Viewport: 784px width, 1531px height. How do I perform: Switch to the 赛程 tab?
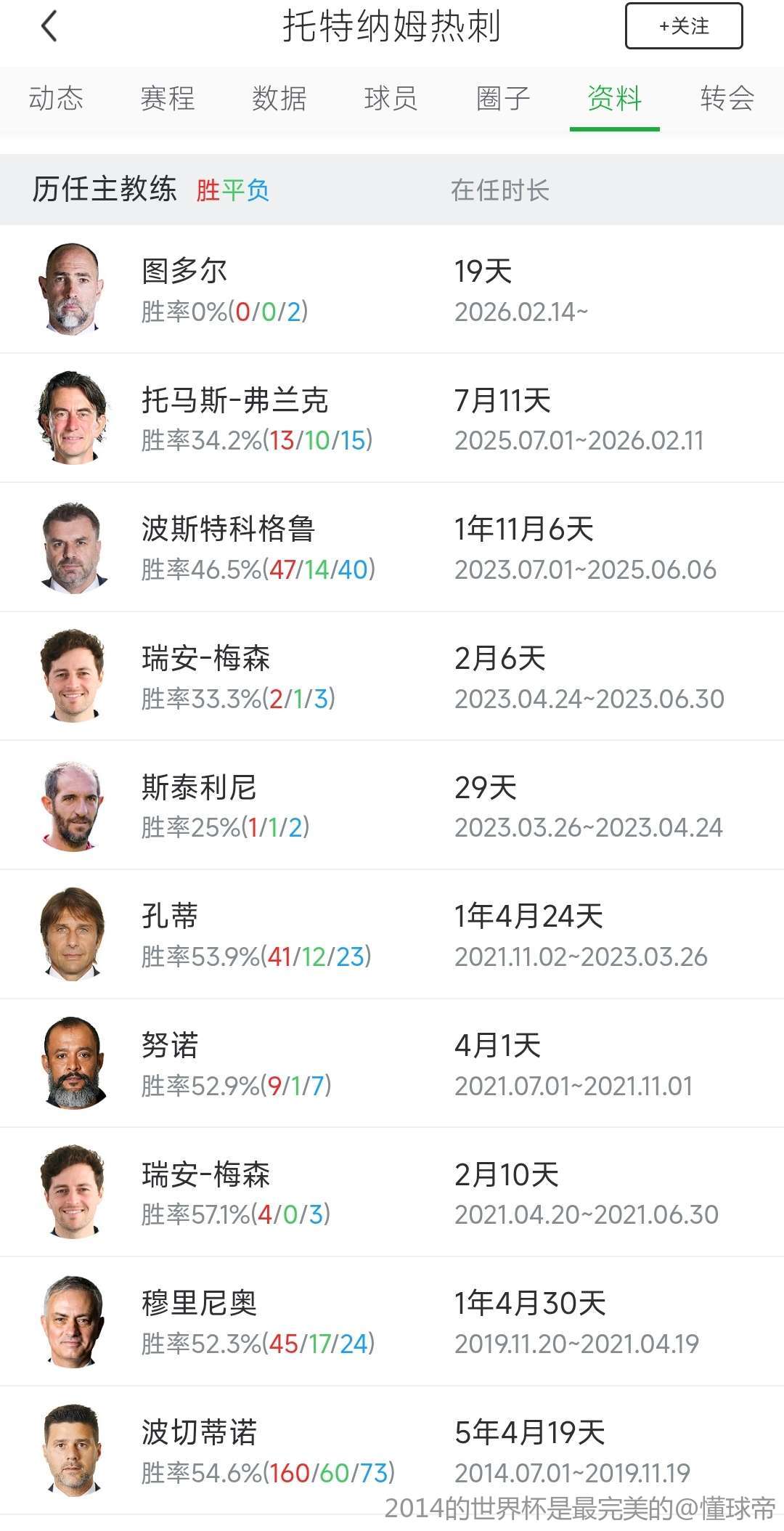(168, 98)
